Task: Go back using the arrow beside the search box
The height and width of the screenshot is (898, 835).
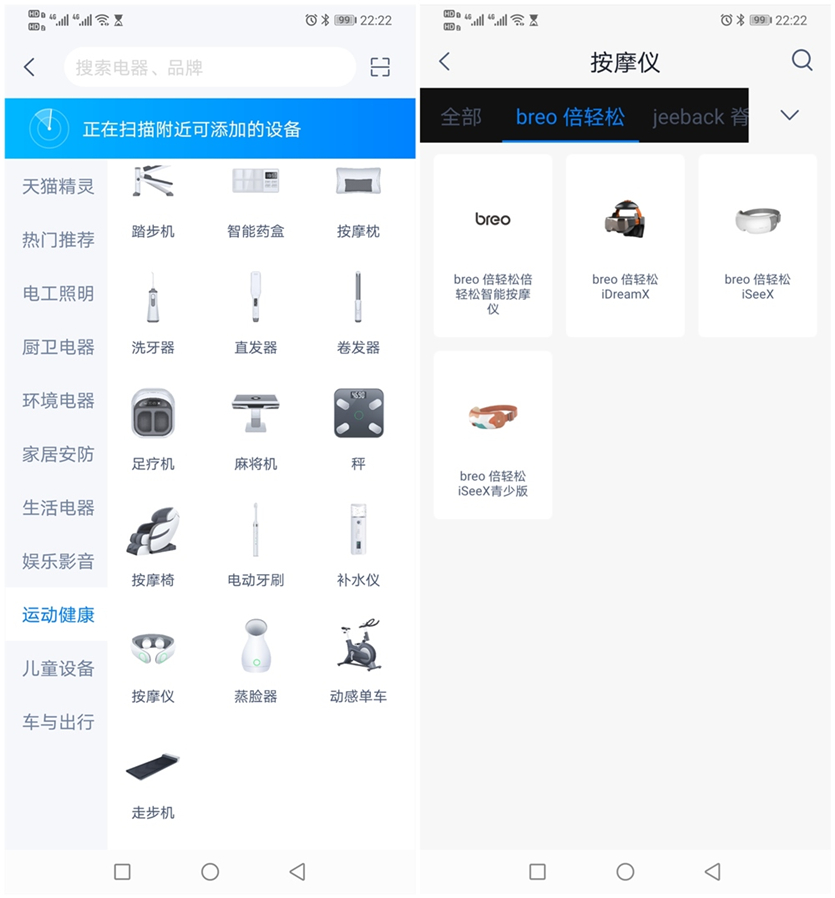Action: (x=30, y=67)
